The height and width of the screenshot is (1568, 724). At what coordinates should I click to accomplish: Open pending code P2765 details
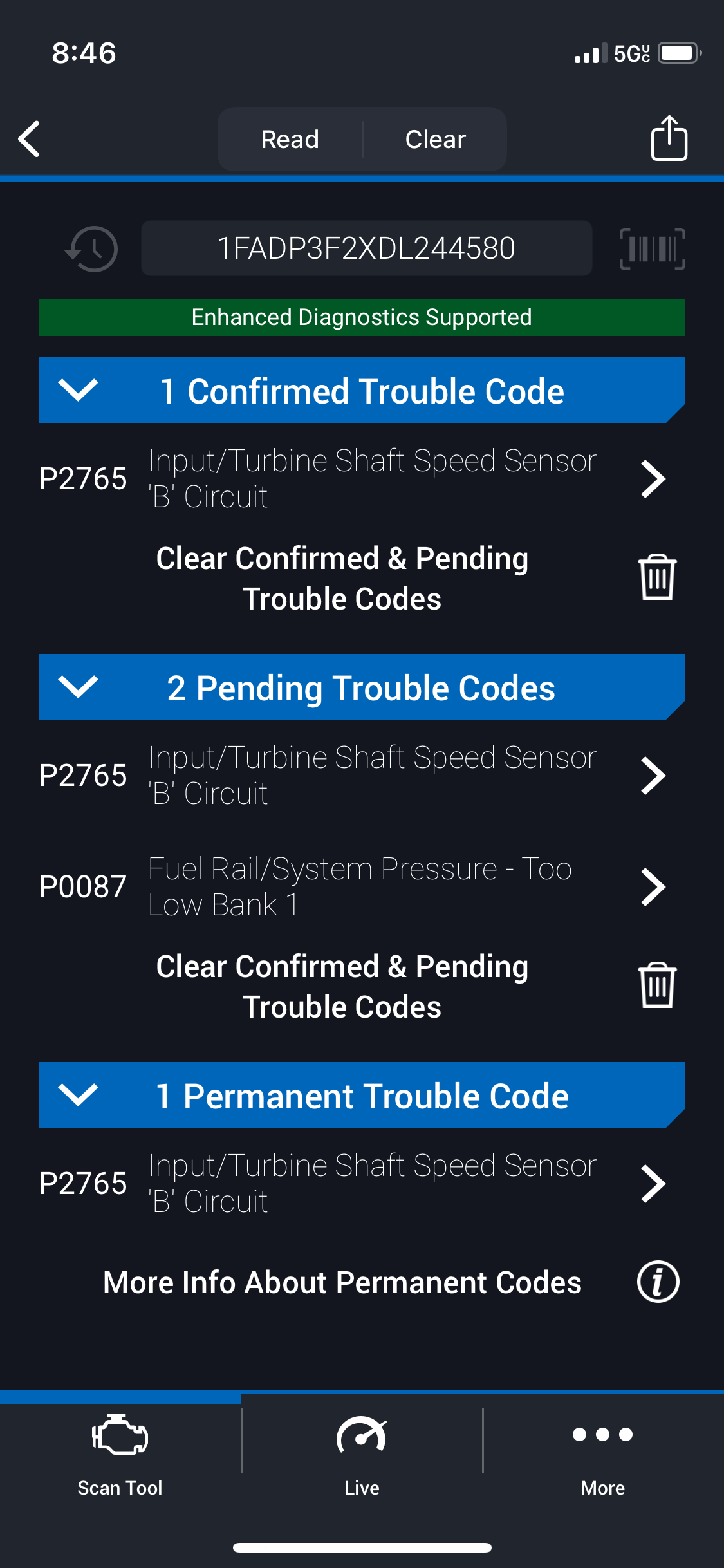point(362,775)
